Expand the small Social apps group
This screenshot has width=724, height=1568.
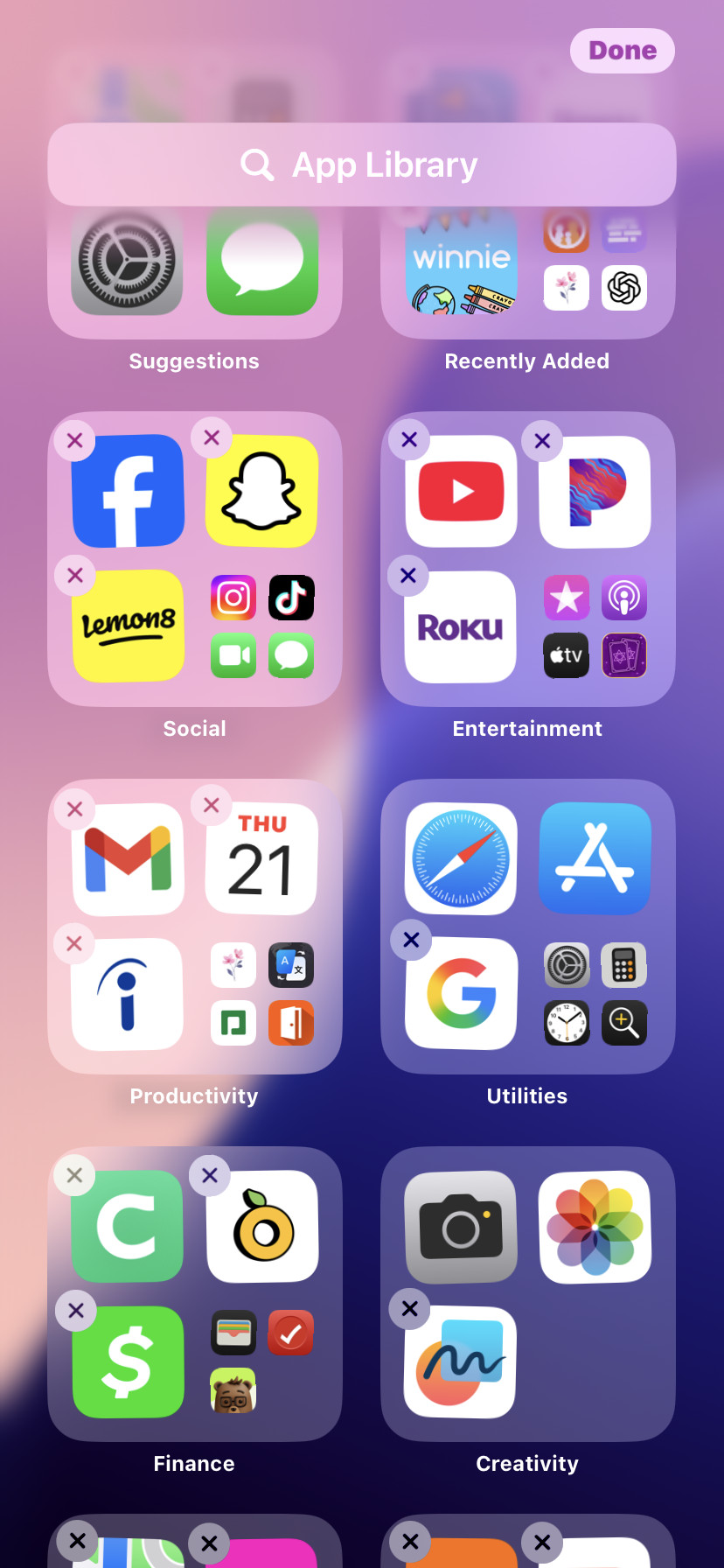[x=262, y=626]
